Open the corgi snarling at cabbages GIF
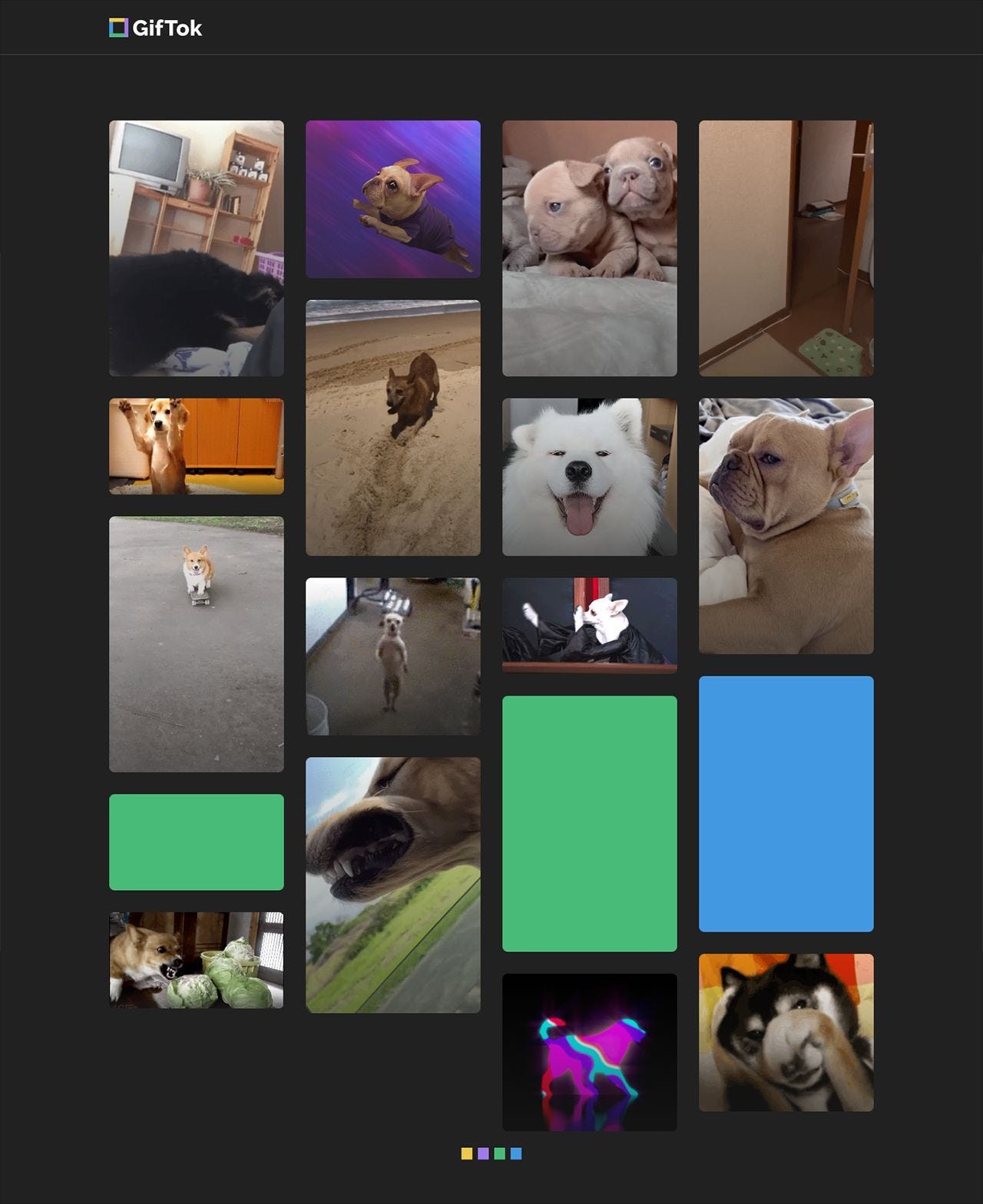The width and height of the screenshot is (983, 1204). [x=196, y=960]
